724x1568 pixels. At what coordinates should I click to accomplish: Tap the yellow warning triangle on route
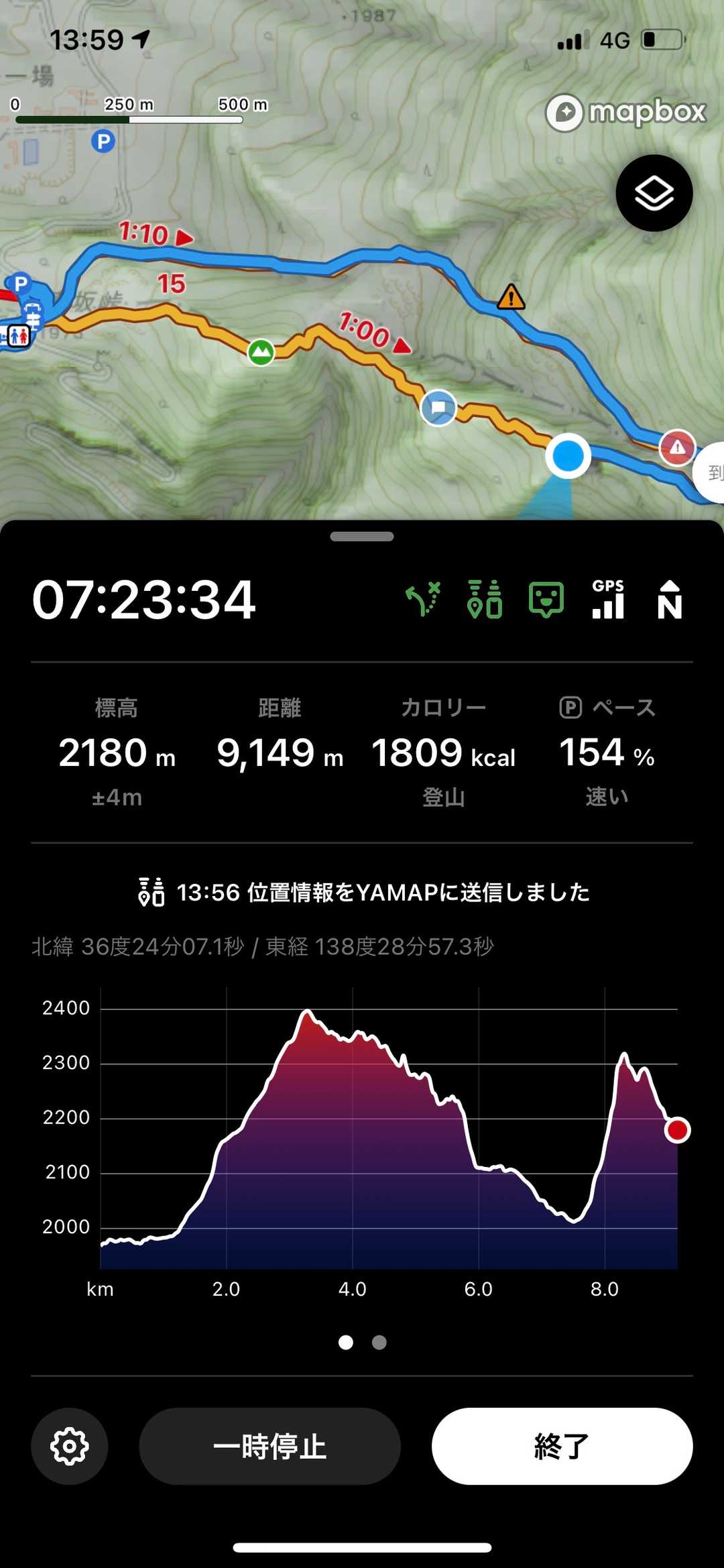pos(511,296)
